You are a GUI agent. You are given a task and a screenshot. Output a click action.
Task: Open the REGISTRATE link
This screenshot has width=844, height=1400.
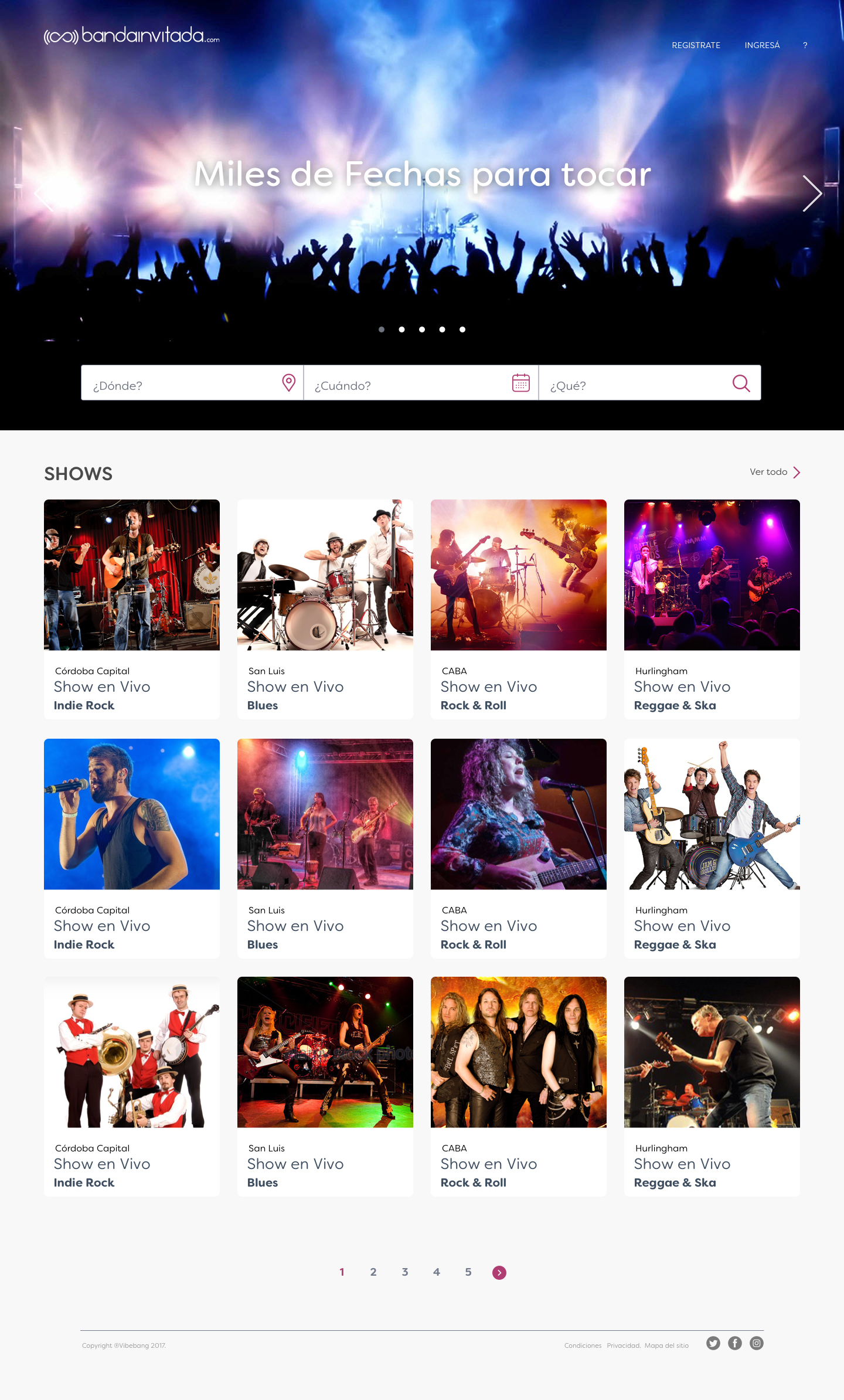pyautogui.click(x=696, y=45)
